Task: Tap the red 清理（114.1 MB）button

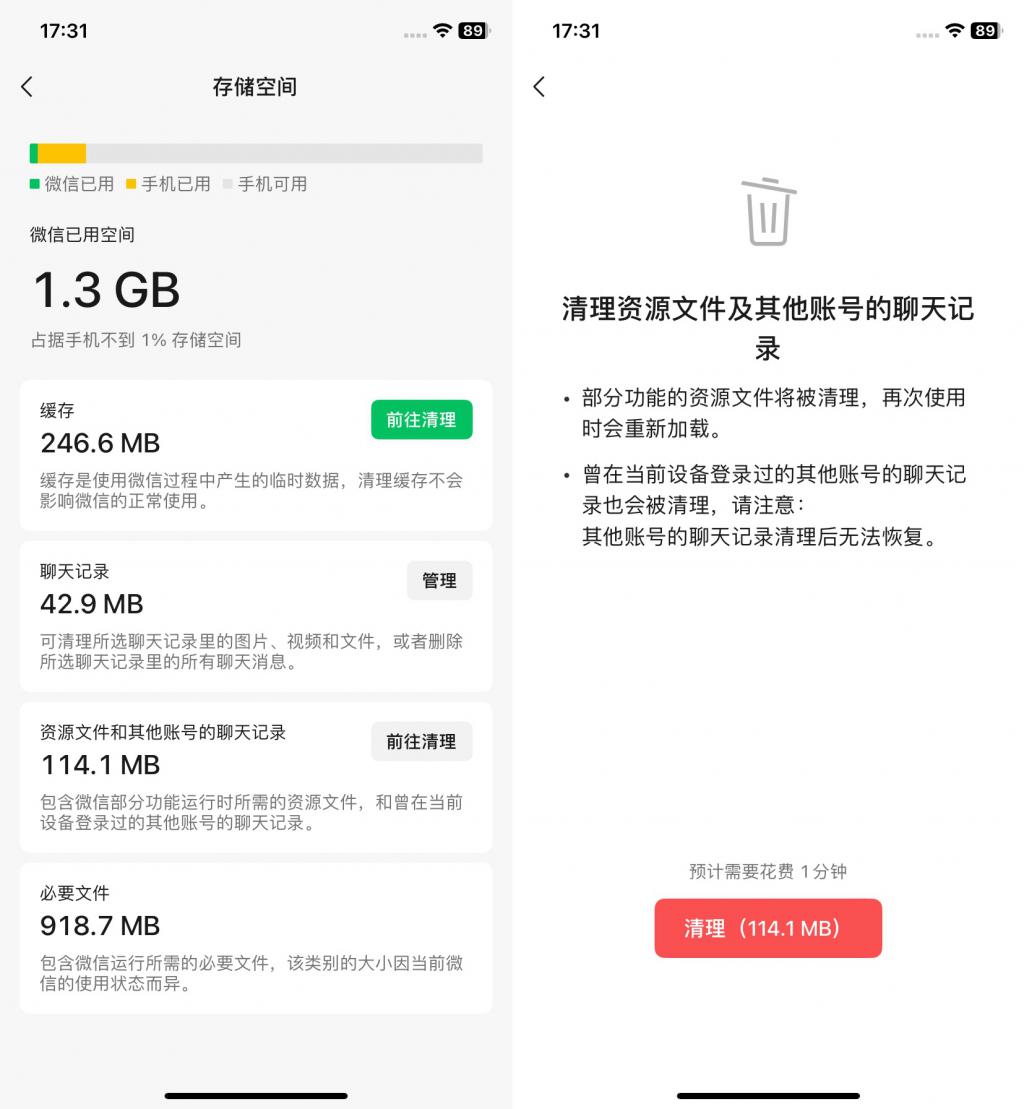Action: tap(768, 928)
